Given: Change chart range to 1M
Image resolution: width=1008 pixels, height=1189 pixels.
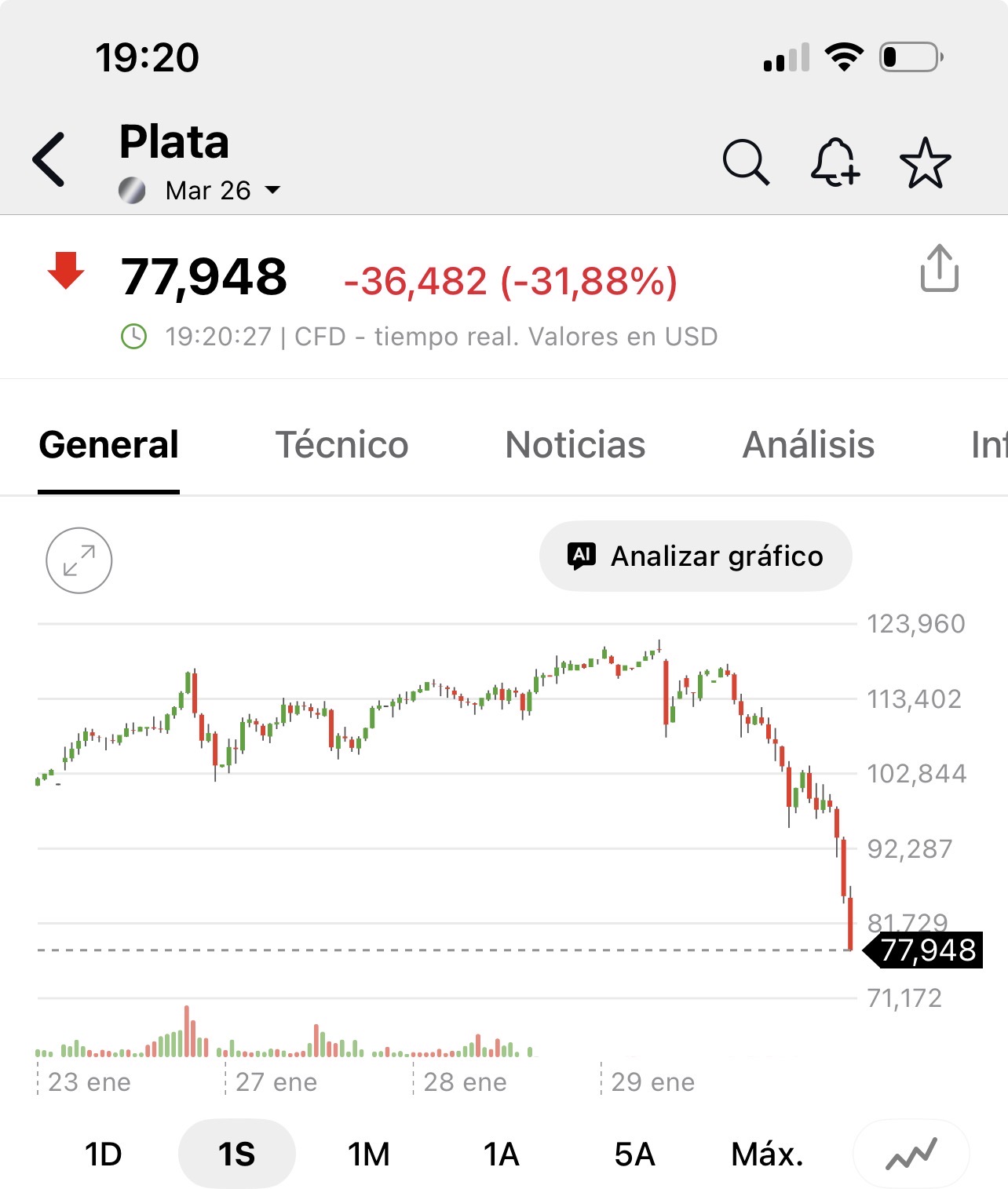Looking at the screenshot, I should tap(369, 1154).
